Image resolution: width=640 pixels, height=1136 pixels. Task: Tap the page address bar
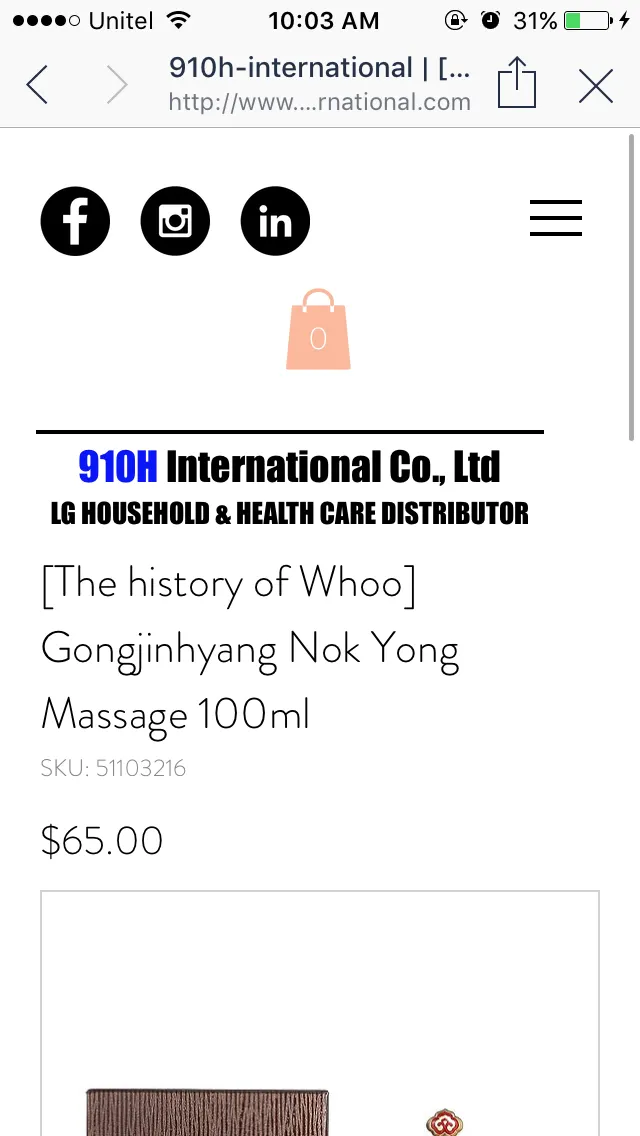point(318,84)
